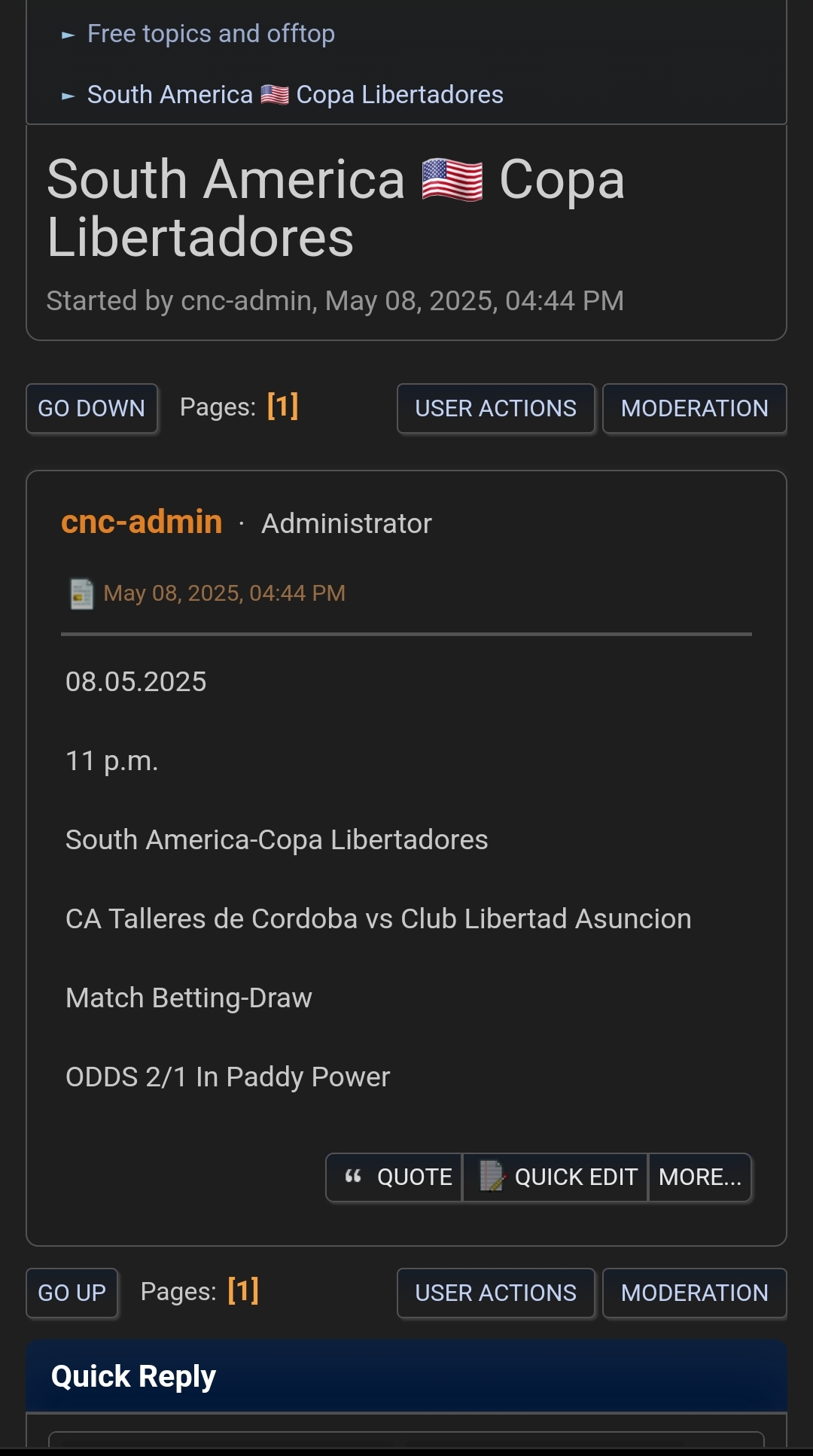Open bottom MODERATION menu beside GO UP

coord(694,1293)
